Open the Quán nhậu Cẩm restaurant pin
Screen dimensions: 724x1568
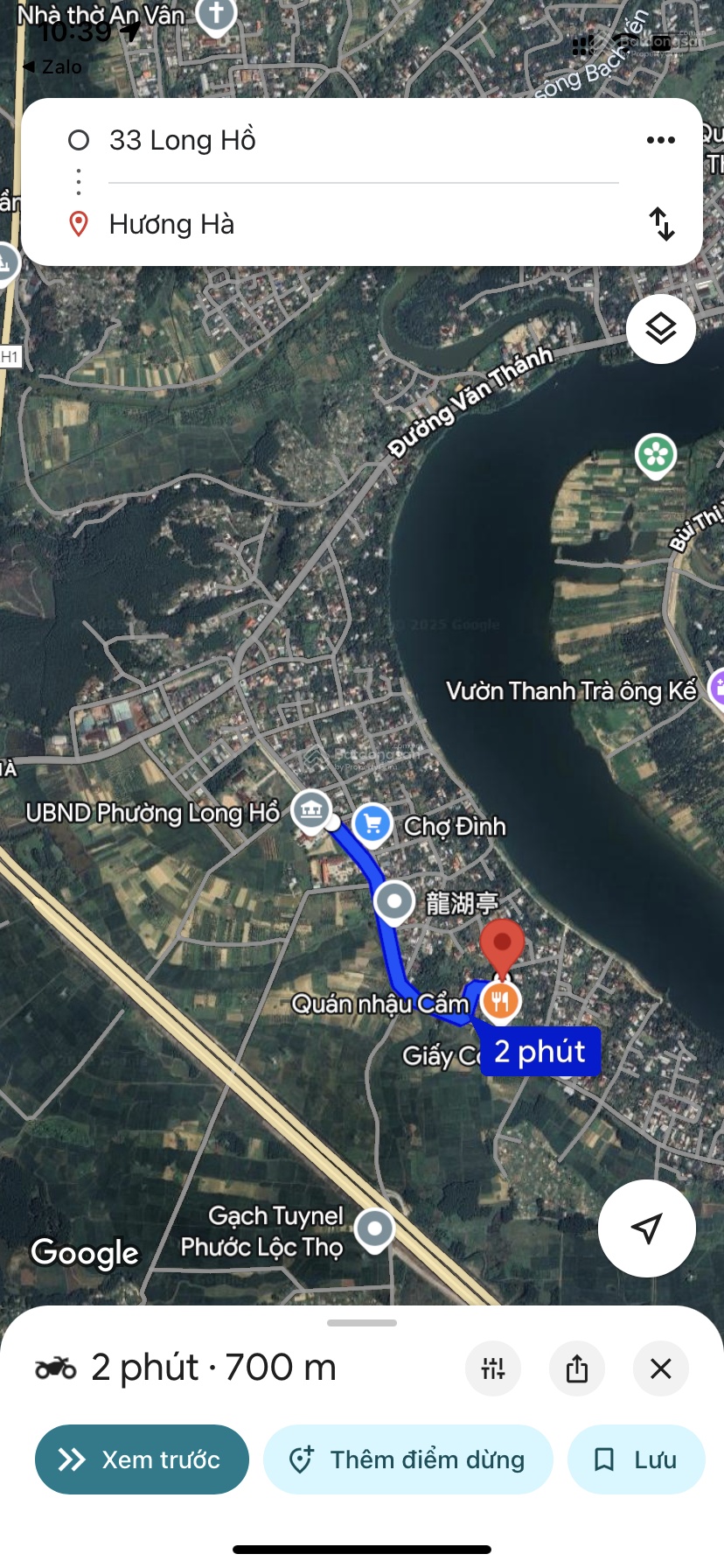click(x=500, y=1001)
